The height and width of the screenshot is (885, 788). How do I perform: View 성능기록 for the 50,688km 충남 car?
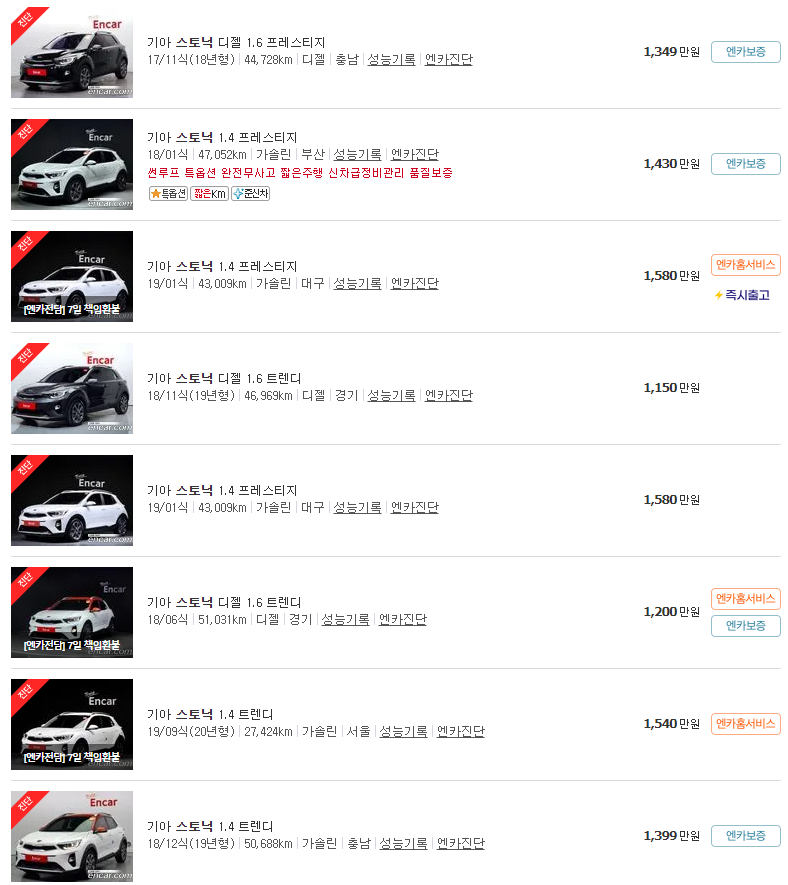tap(403, 843)
